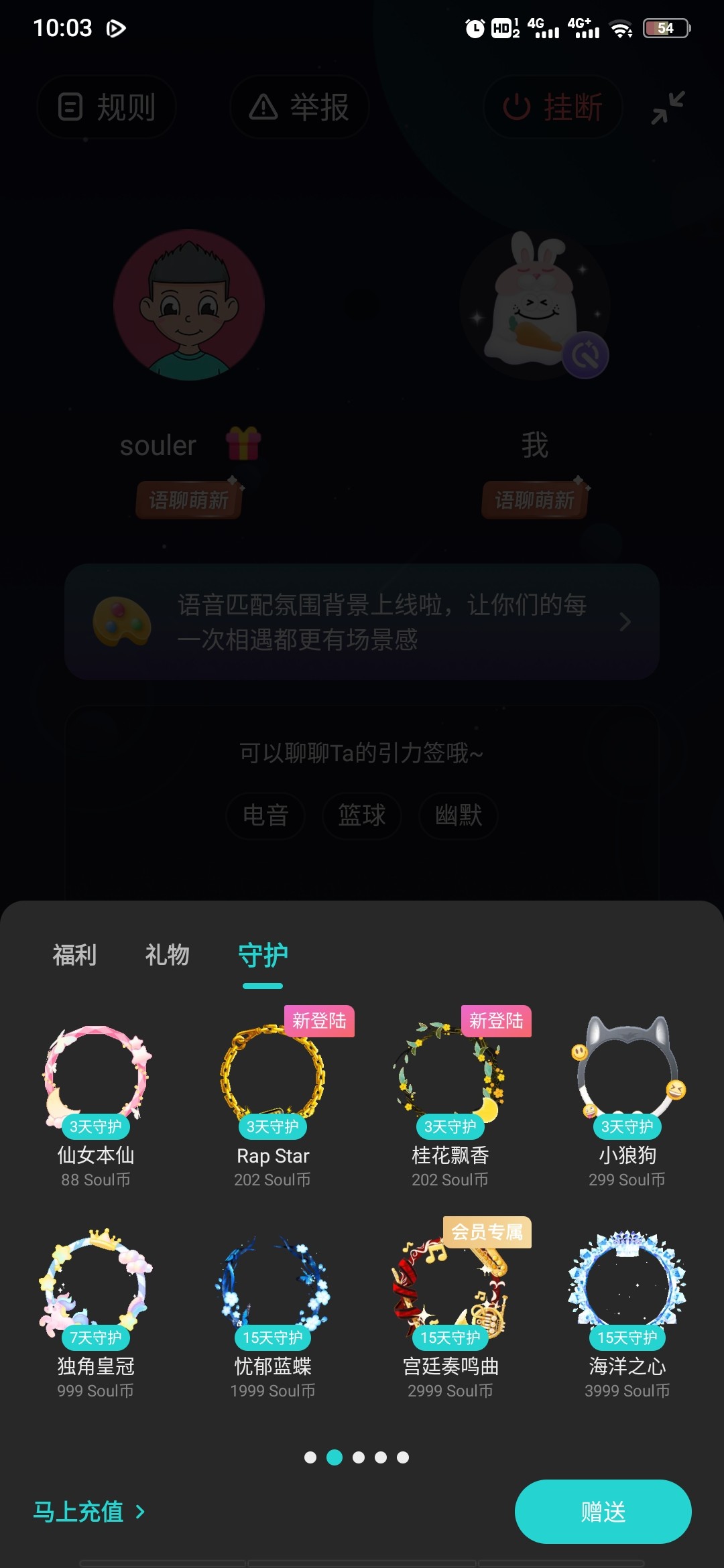
Task: Tap the 电音 gravity tag
Action: click(265, 815)
